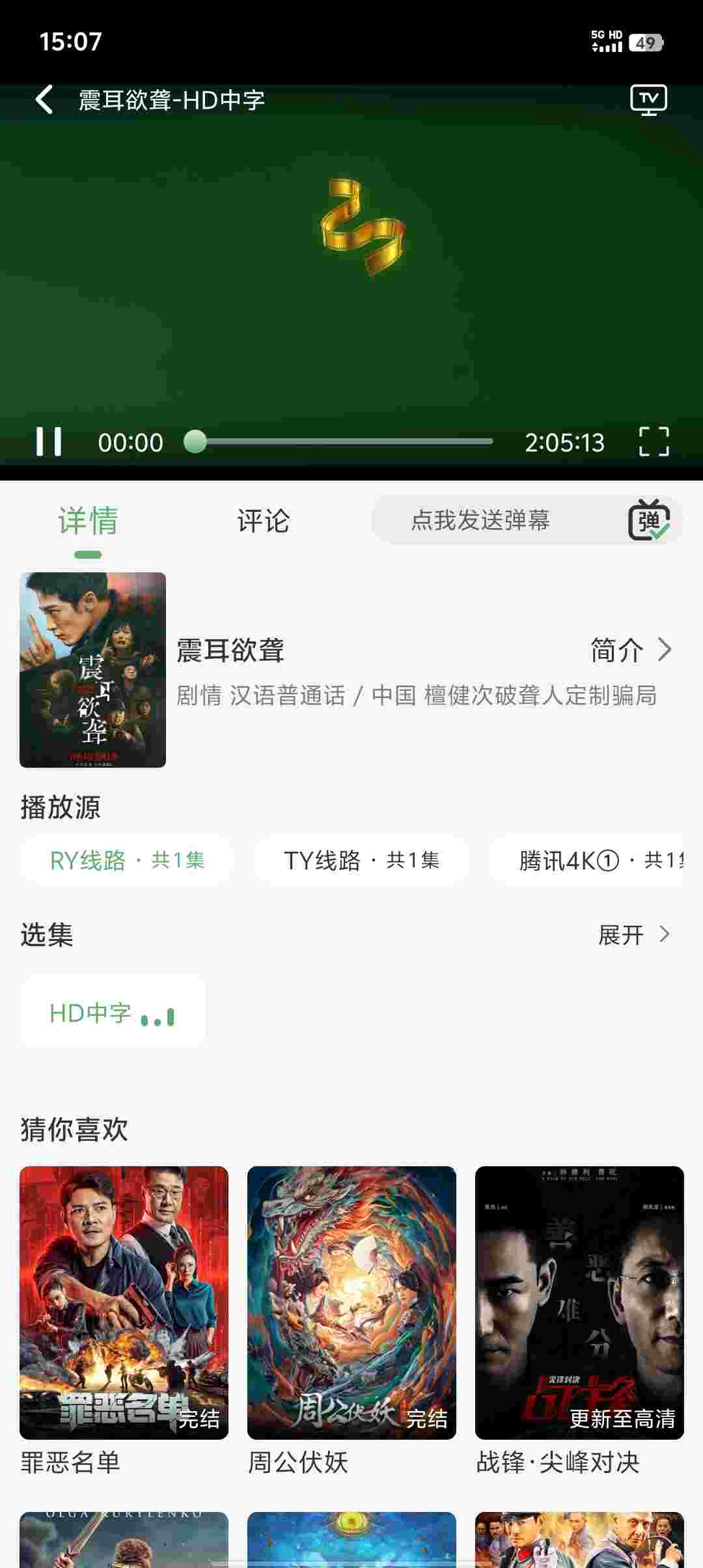Open the 罪恶名单 movie card
The image size is (703, 1568).
click(124, 1302)
